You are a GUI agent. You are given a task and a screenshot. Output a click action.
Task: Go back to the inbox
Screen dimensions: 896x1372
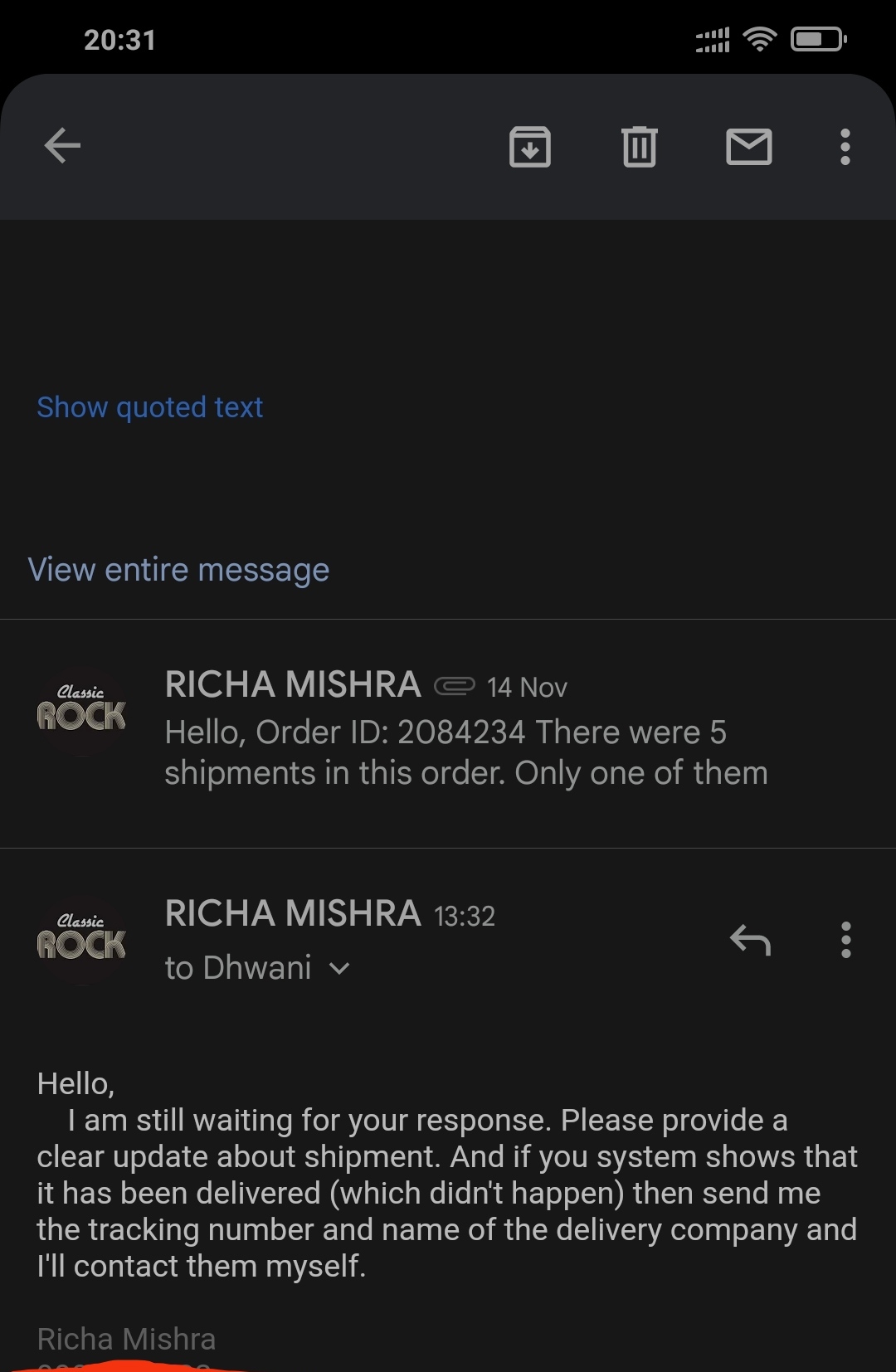pos(62,147)
